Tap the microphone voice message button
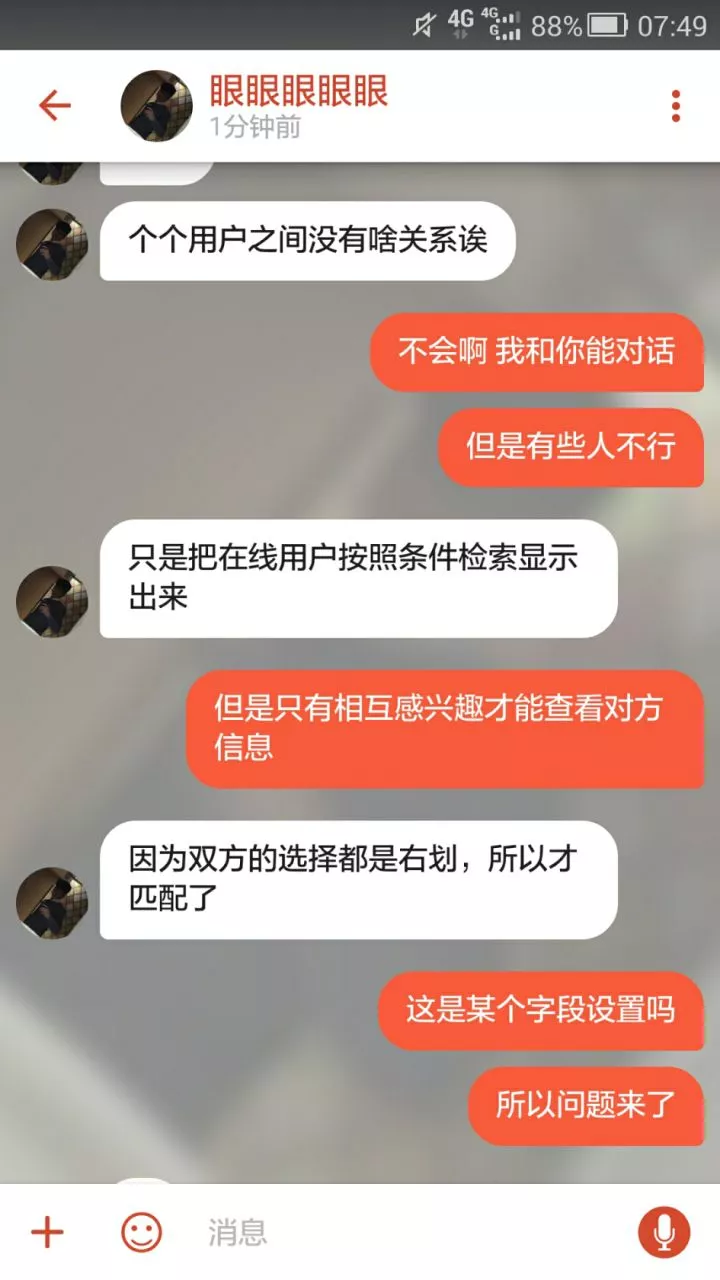The height and width of the screenshot is (1280, 720). pos(664,1233)
